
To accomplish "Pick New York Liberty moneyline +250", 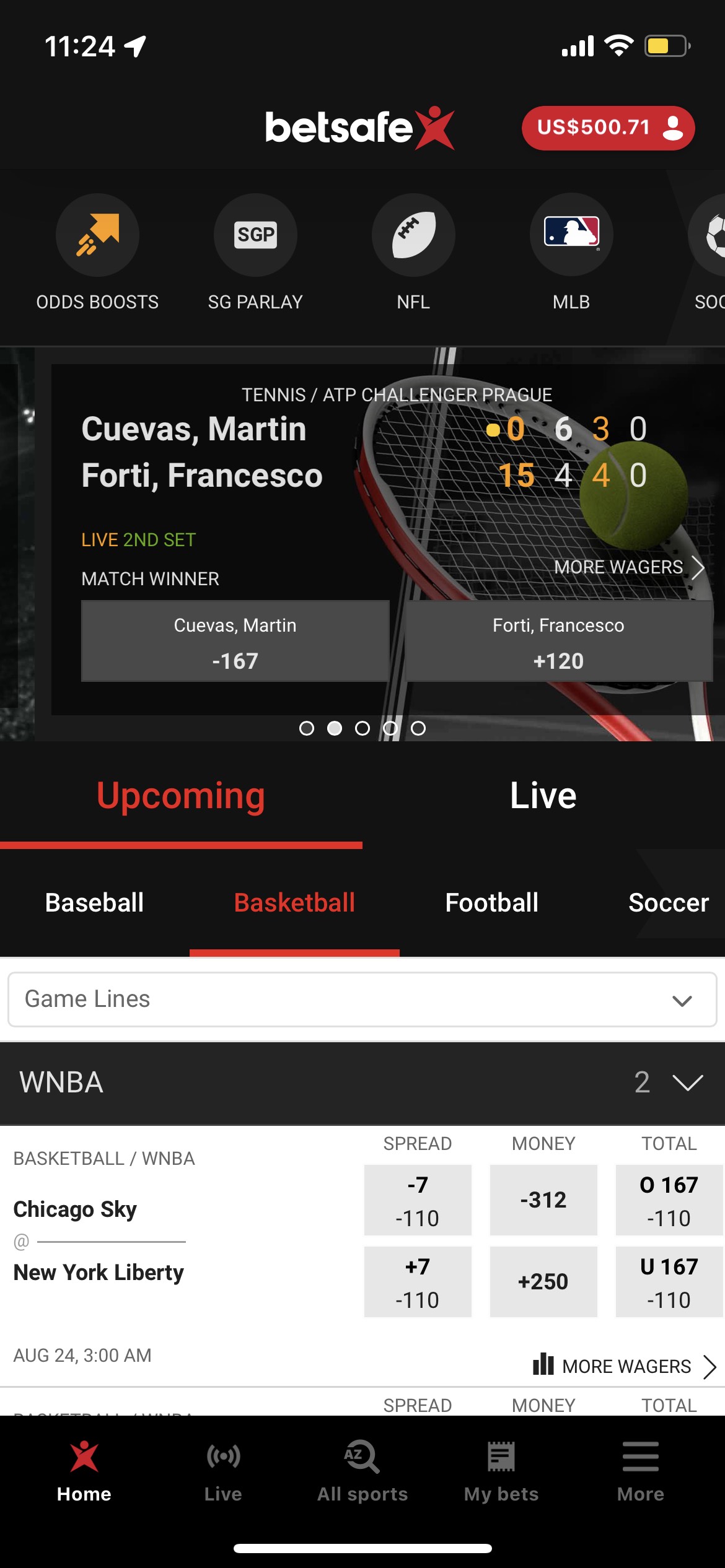I will click(543, 1281).
